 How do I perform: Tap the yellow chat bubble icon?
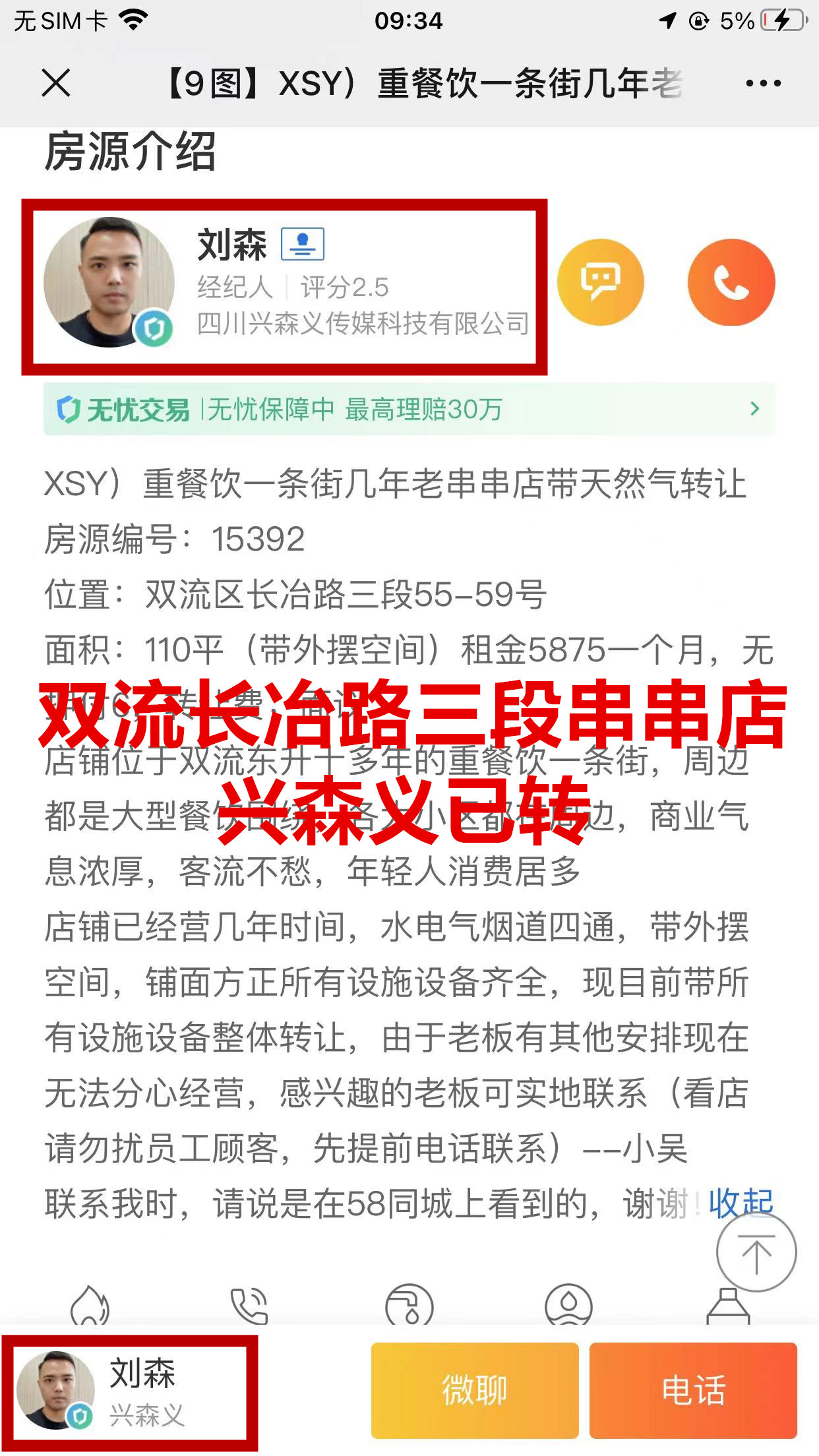click(600, 282)
